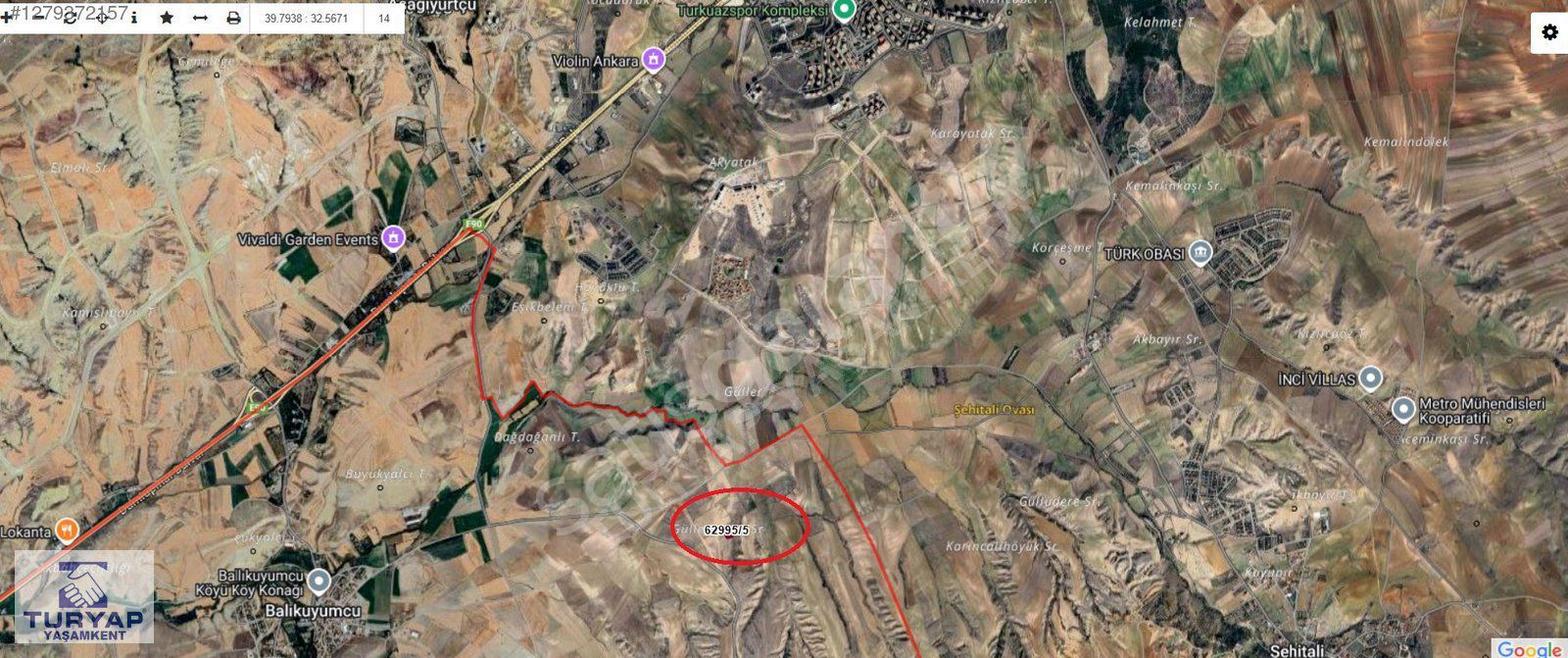
Task: Zoom out with the minus icon
Action: [x=39, y=18]
